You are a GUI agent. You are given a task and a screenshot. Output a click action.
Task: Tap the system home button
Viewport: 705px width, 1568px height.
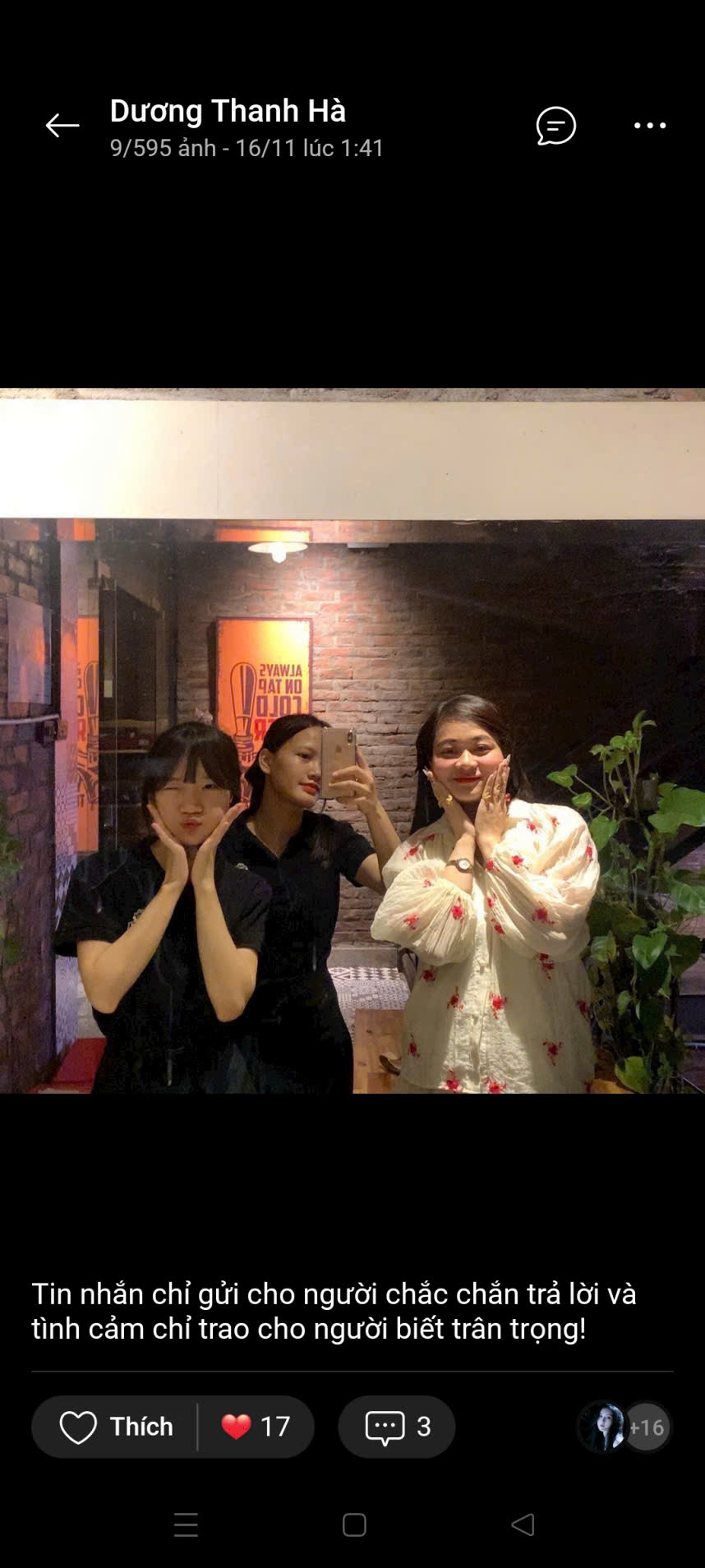pyautogui.click(x=354, y=1525)
